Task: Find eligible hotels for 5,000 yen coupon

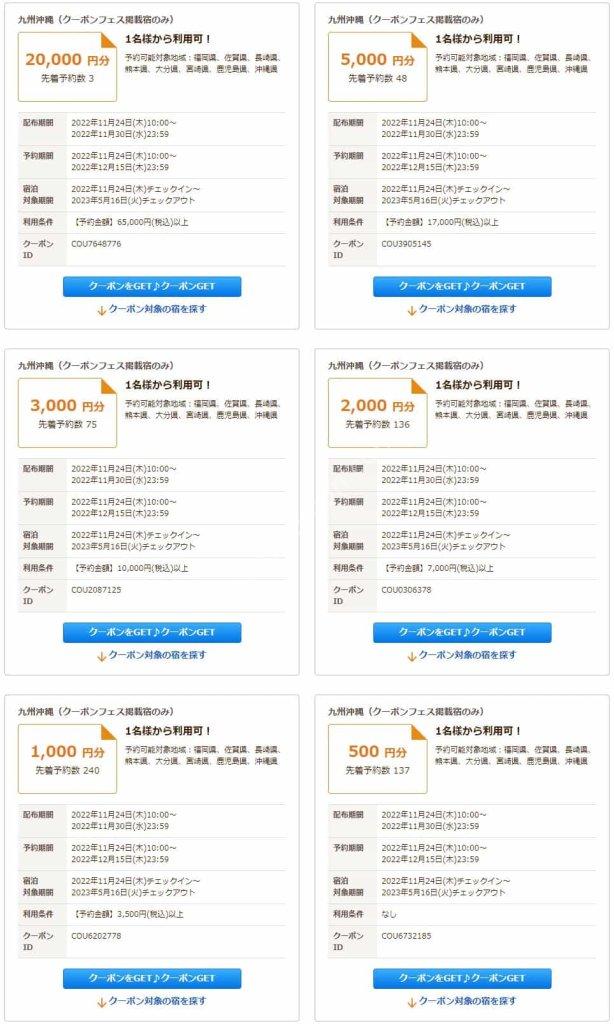Action: point(462,310)
